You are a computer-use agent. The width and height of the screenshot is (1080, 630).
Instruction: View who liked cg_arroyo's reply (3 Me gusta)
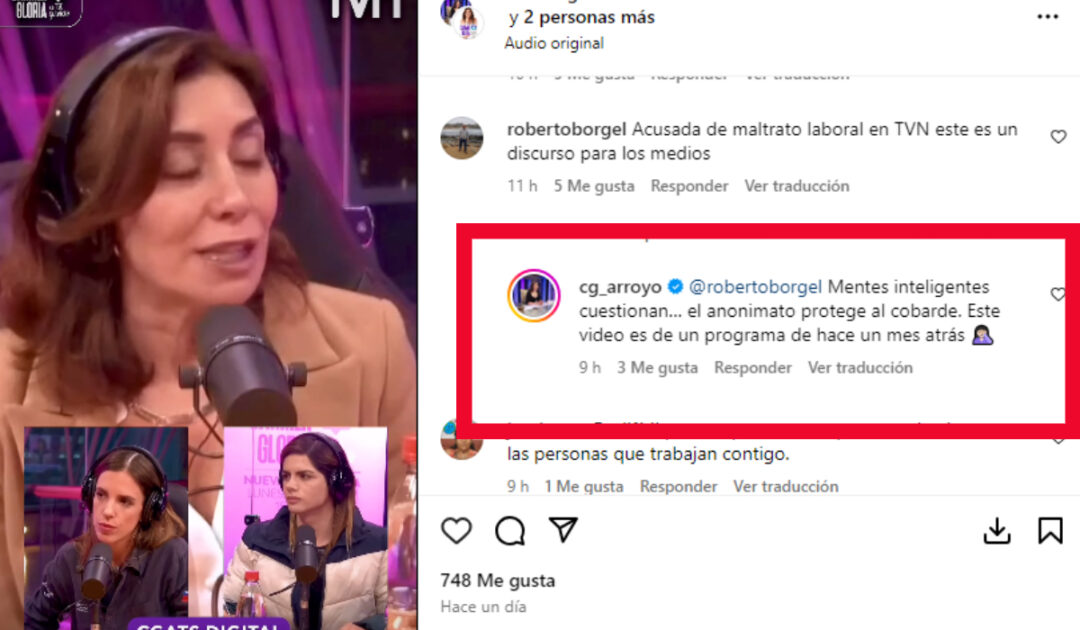657,368
